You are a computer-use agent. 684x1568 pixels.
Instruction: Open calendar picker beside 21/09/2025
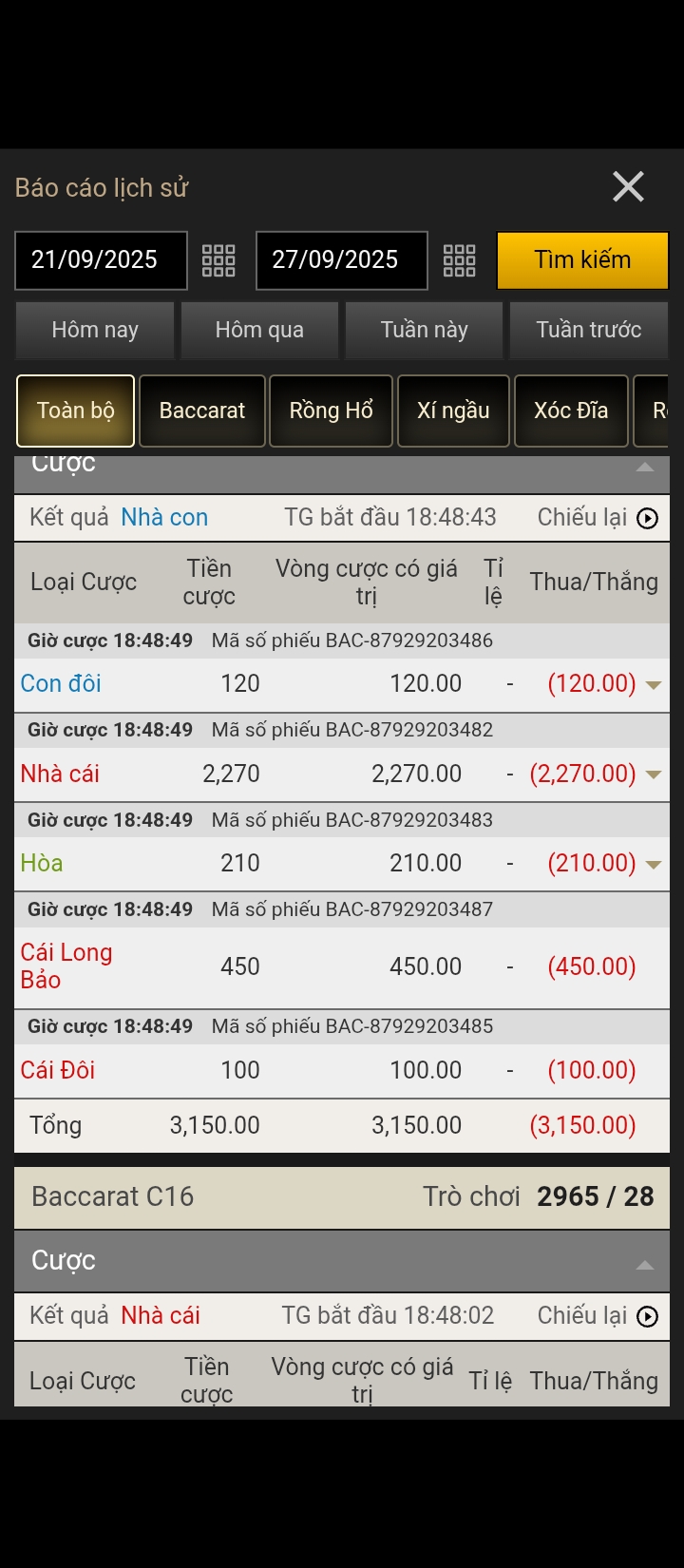[x=218, y=260]
